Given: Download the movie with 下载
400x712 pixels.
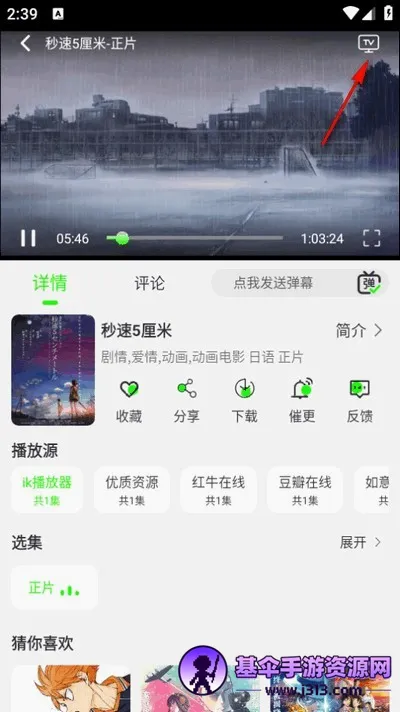Looking at the screenshot, I should tap(244, 401).
